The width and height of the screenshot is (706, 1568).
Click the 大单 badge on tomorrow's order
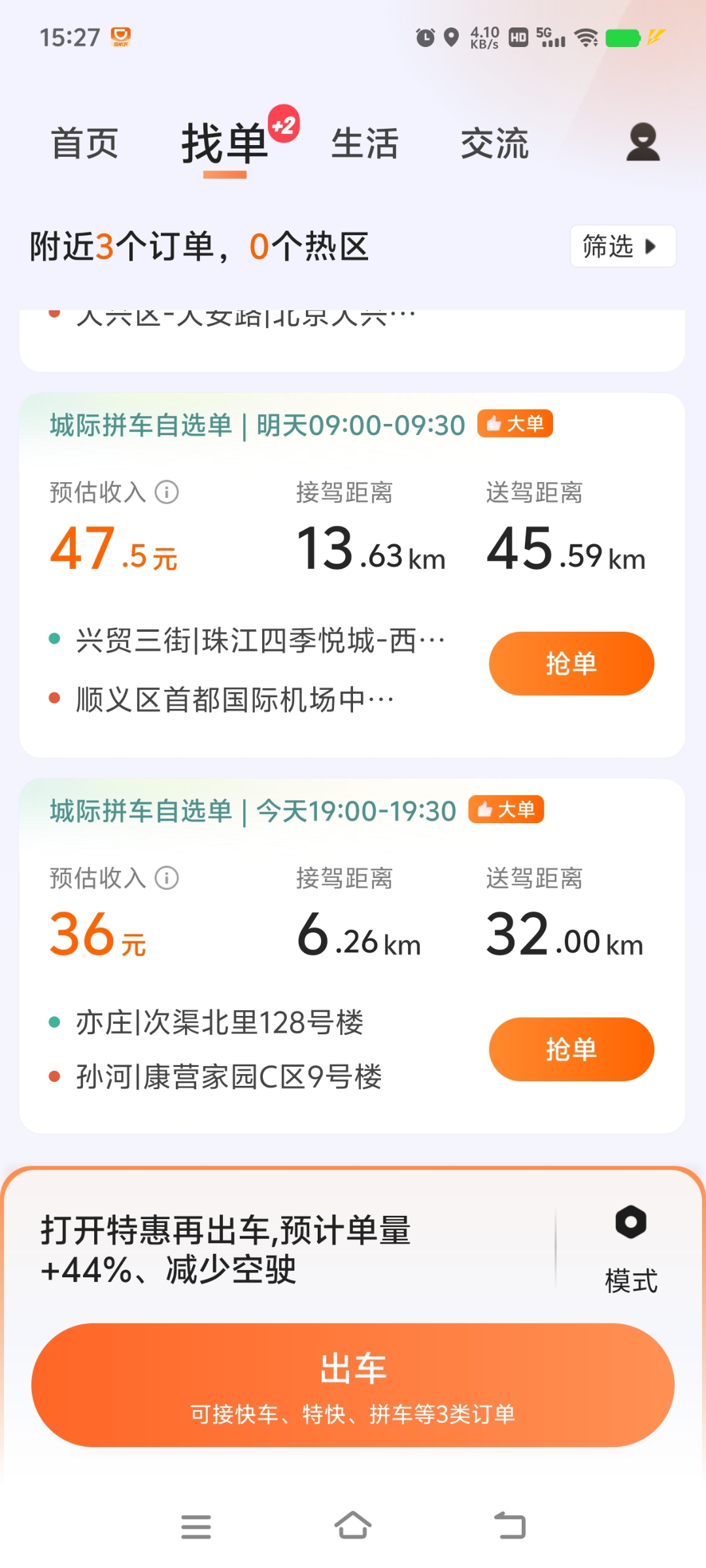pos(515,425)
